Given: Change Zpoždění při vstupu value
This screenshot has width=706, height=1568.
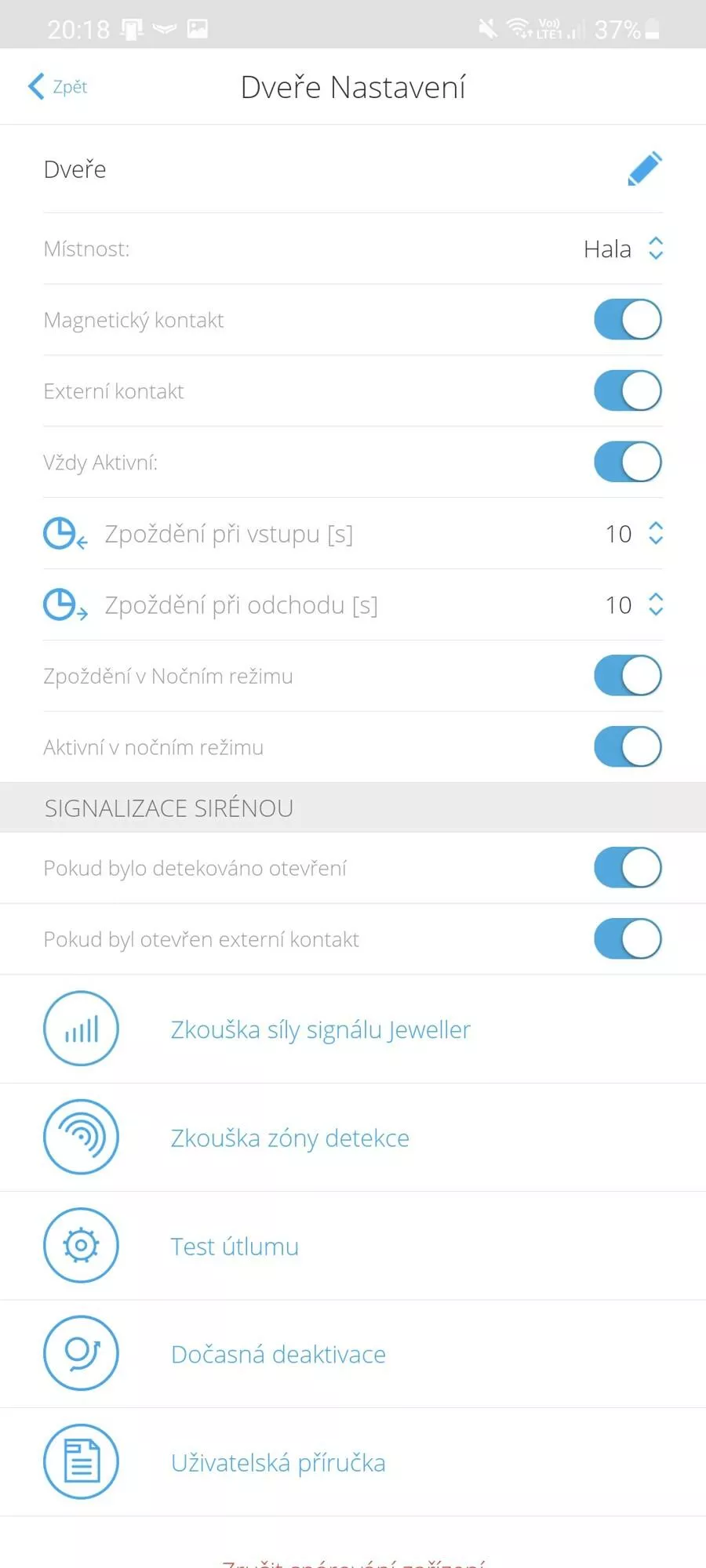Looking at the screenshot, I should tap(635, 534).
